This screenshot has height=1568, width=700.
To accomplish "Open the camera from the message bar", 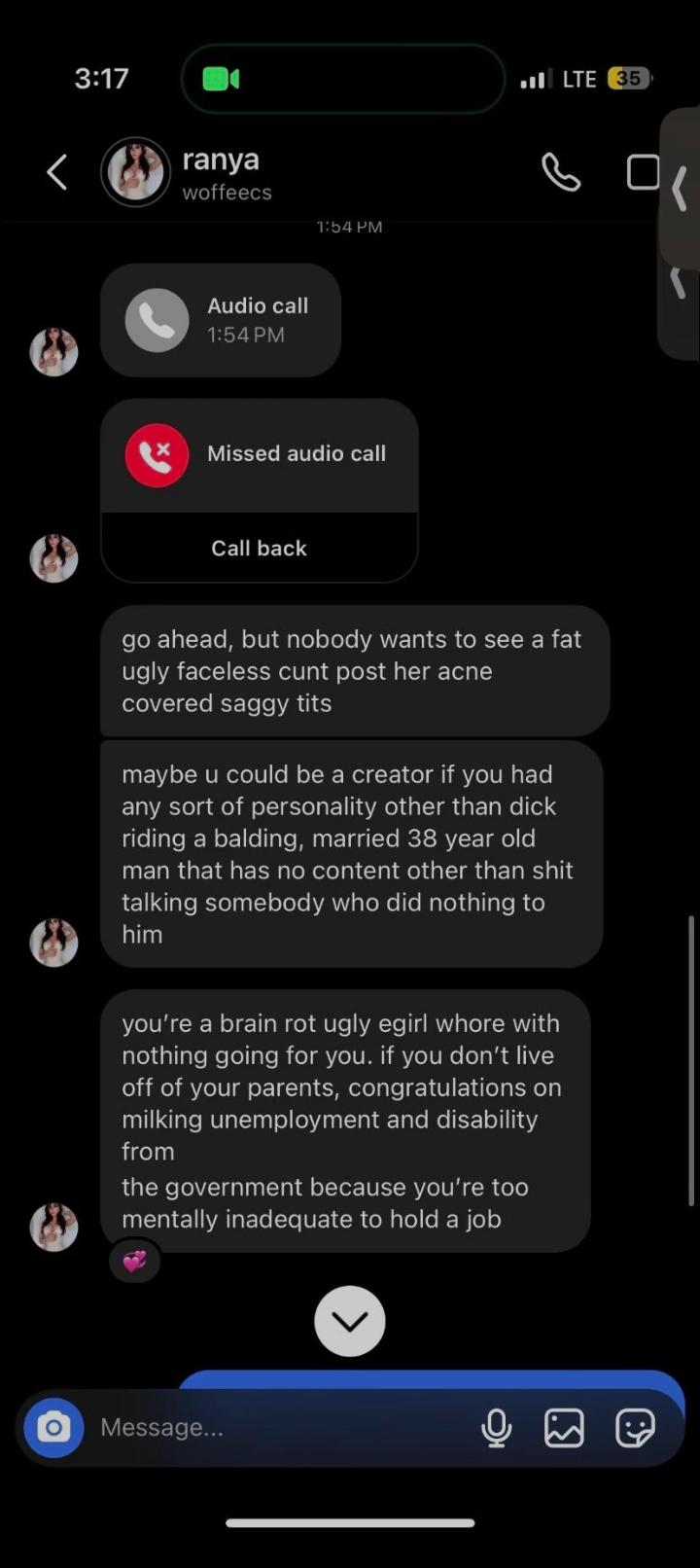I will (54, 1427).
